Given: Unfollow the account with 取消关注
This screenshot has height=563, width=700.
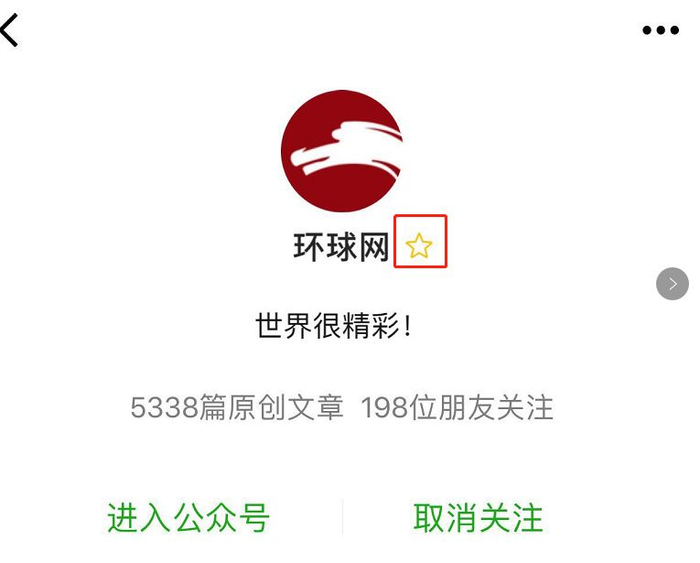Looking at the screenshot, I should coord(478,518).
